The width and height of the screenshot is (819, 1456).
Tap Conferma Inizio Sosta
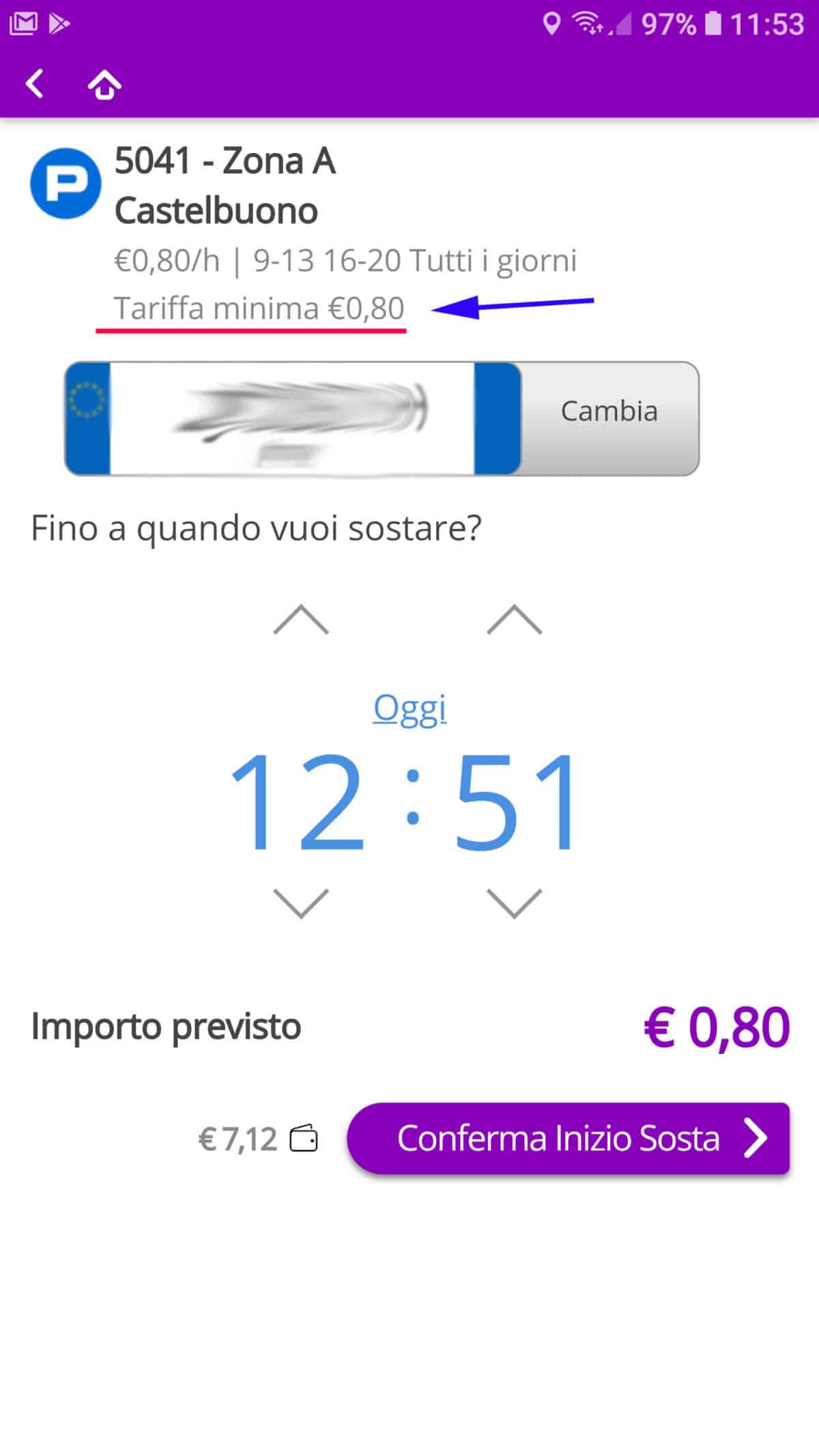569,1138
